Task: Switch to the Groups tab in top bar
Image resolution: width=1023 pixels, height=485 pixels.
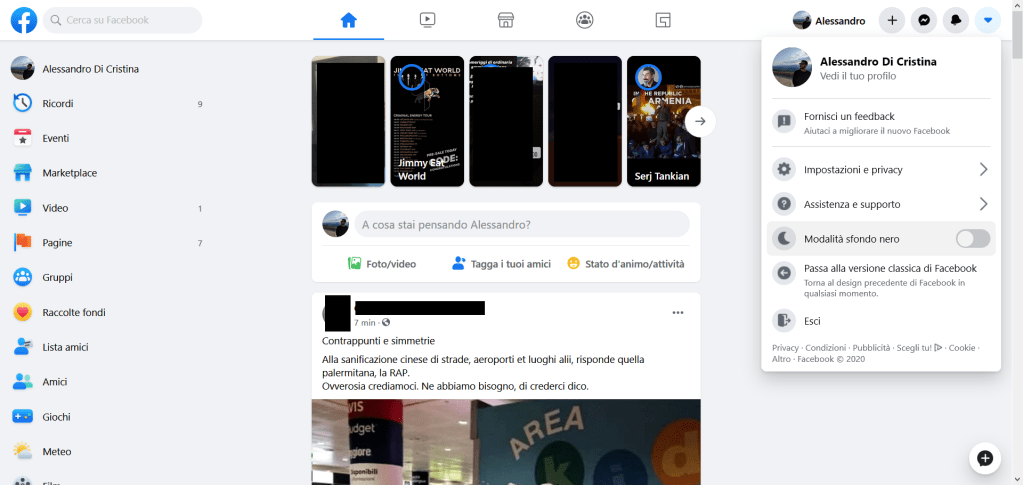Action: click(584, 20)
